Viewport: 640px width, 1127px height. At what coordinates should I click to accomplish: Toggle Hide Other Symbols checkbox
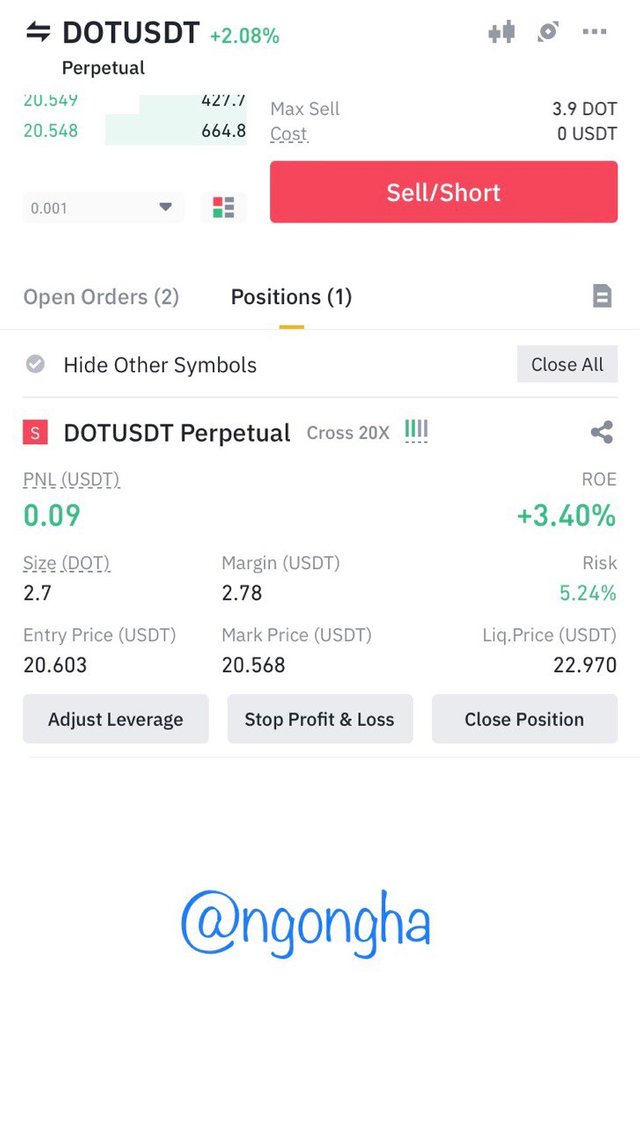[x=35, y=364]
